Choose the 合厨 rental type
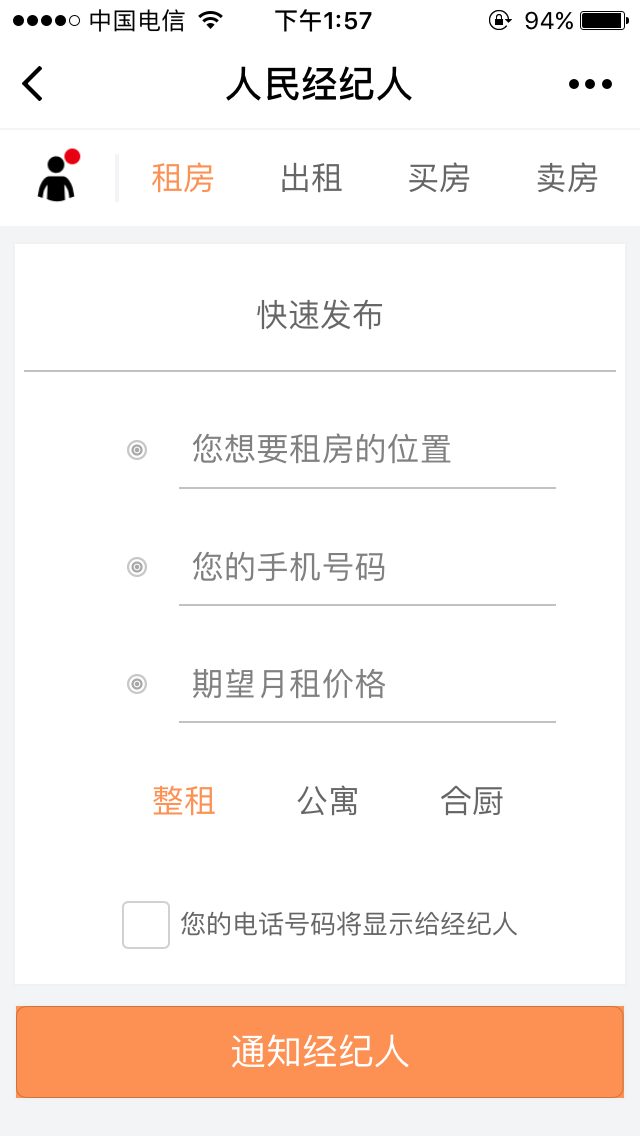Viewport: 640px width, 1136px height. click(472, 801)
